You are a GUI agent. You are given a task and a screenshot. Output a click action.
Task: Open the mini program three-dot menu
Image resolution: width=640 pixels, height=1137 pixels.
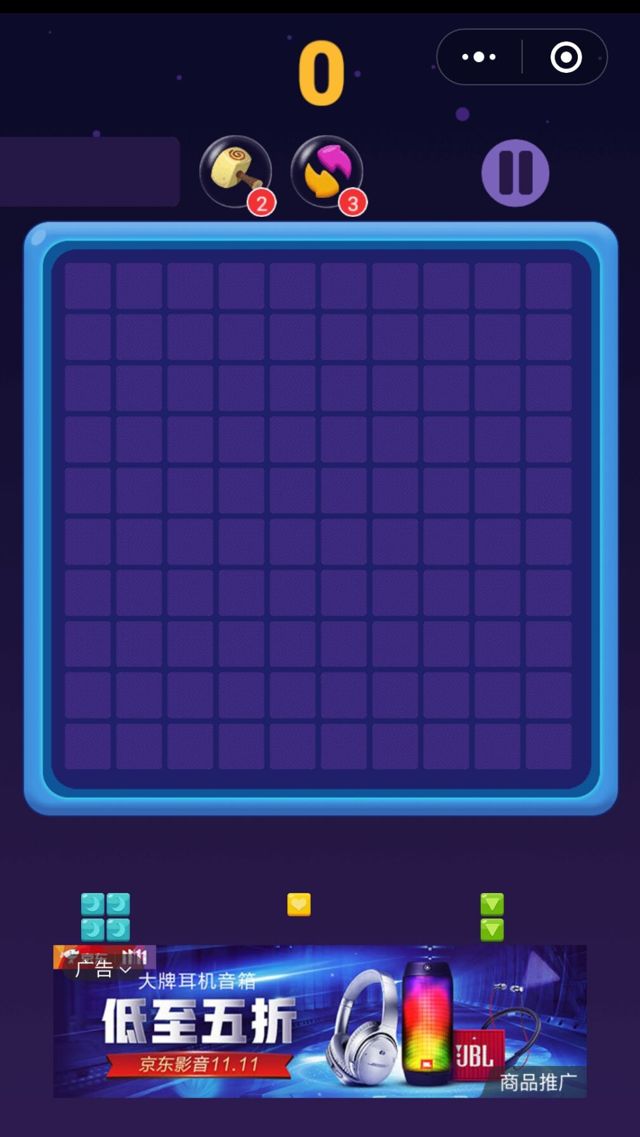point(479,57)
